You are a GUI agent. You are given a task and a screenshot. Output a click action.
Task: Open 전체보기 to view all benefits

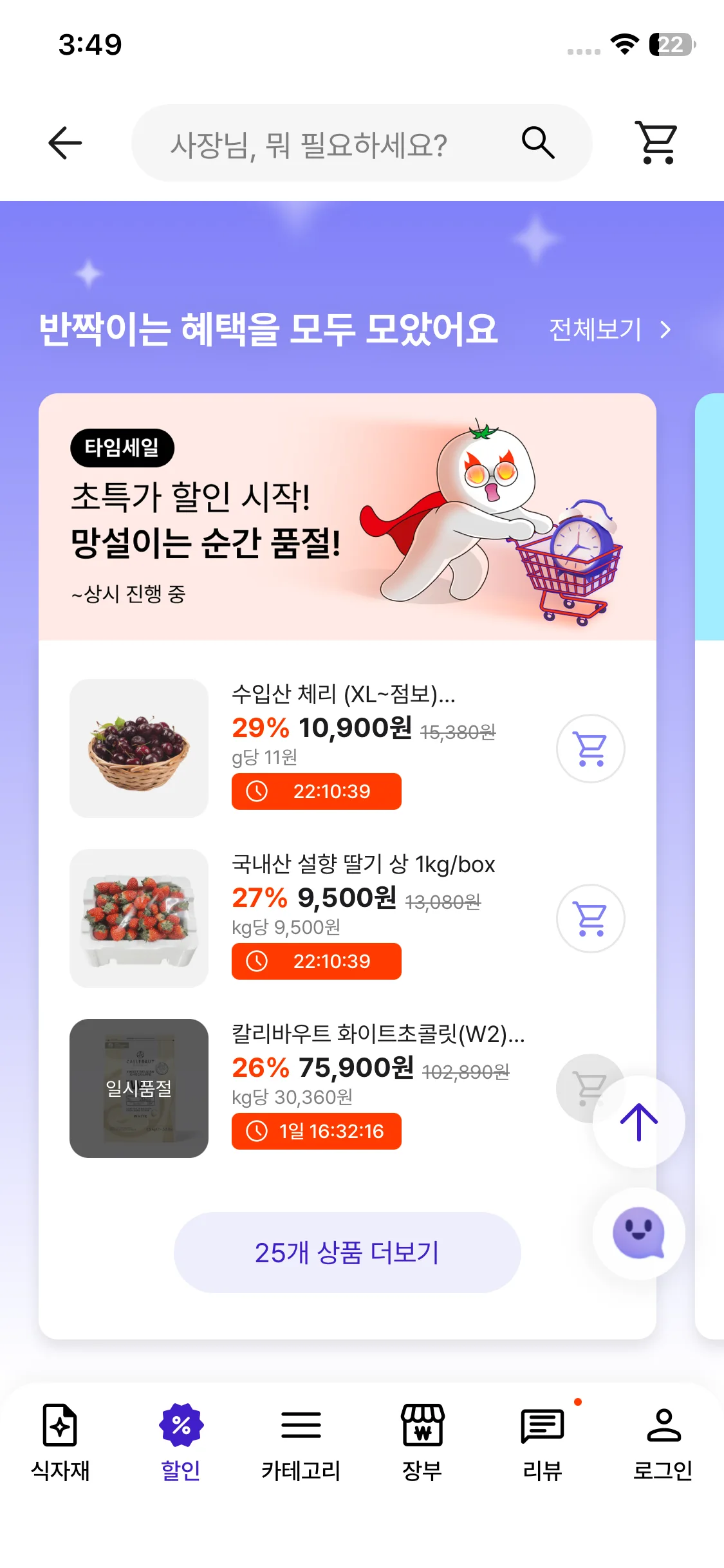pos(609,330)
